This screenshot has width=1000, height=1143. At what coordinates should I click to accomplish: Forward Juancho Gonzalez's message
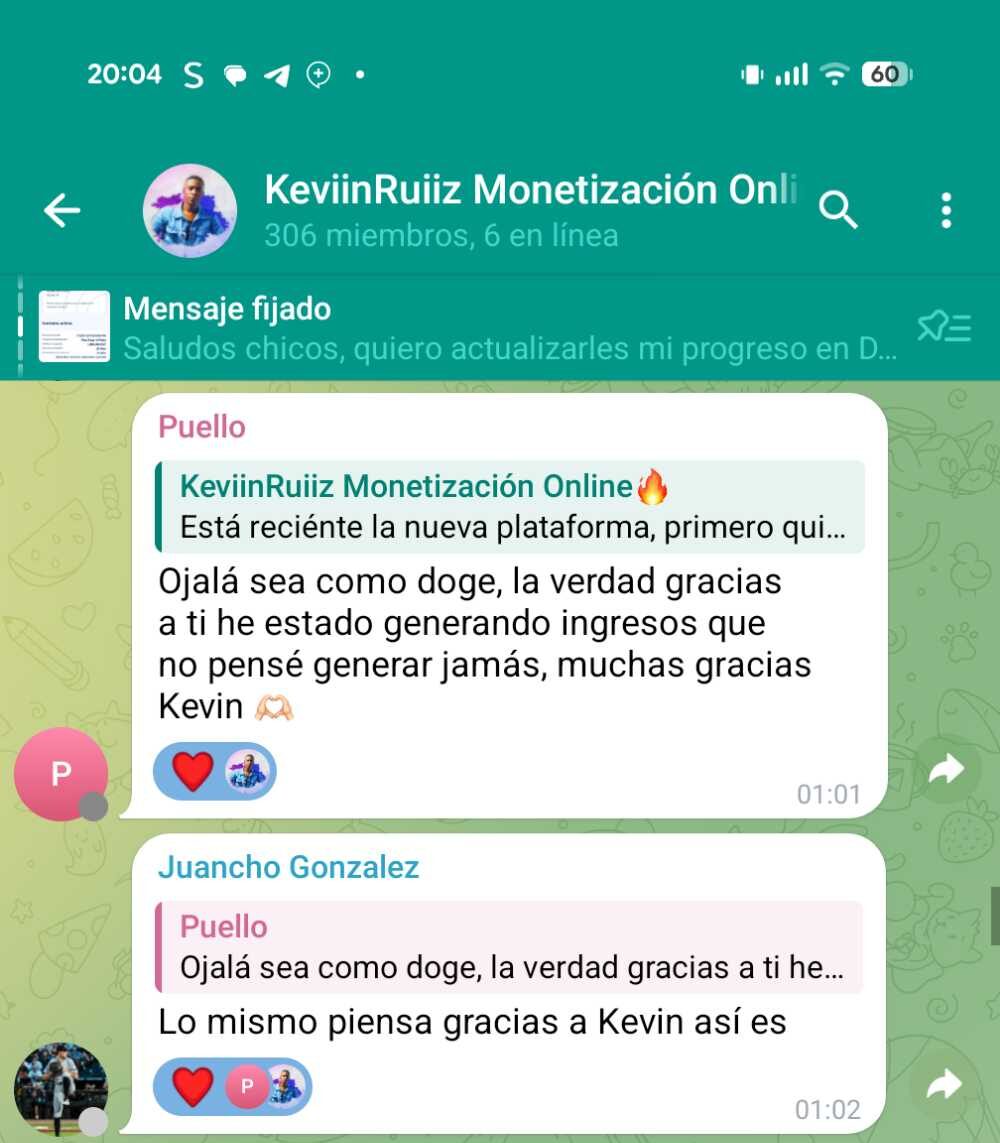[x=945, y=1085]
